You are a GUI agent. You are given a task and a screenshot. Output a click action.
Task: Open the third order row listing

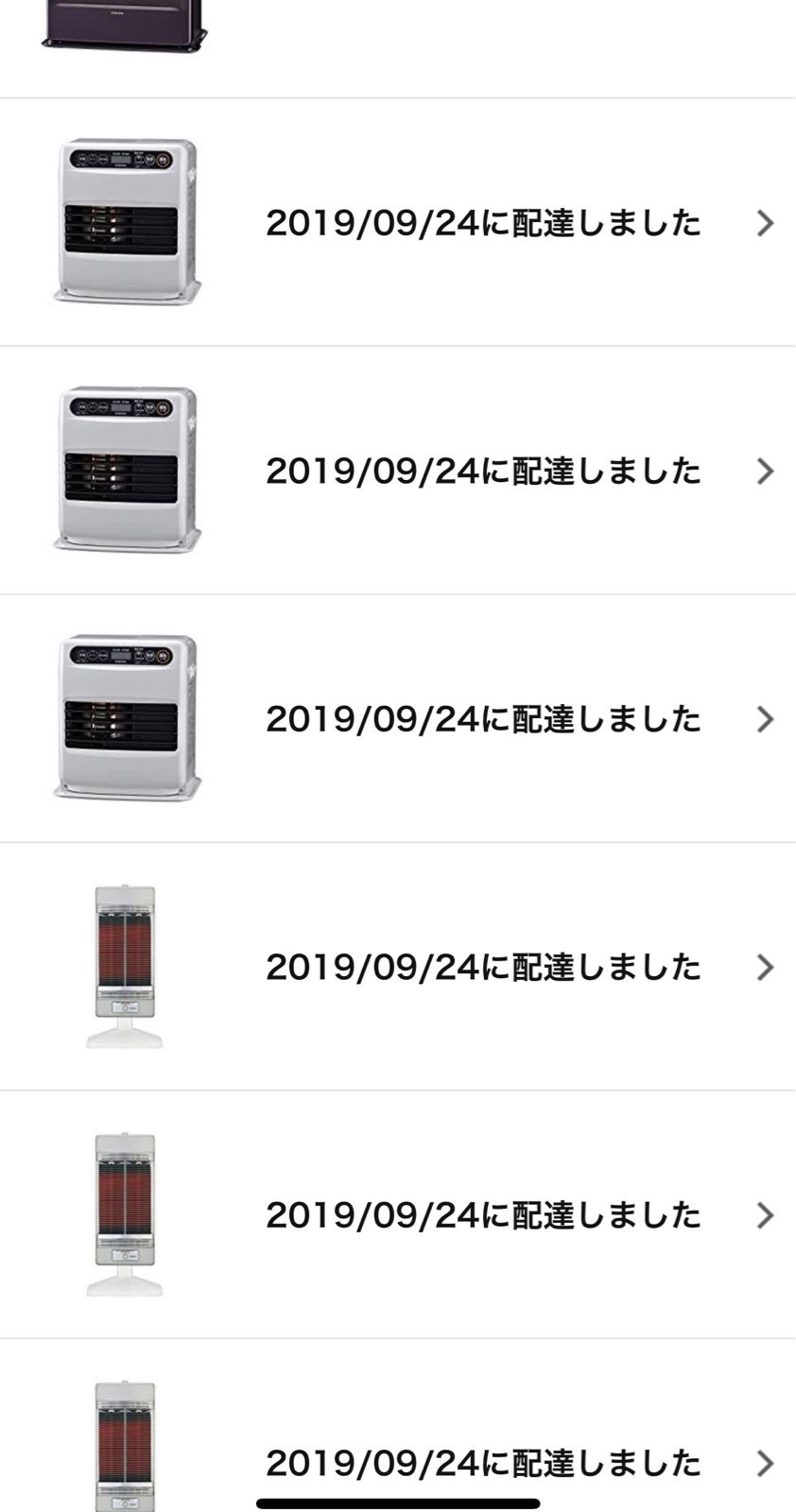click(484, 718)
